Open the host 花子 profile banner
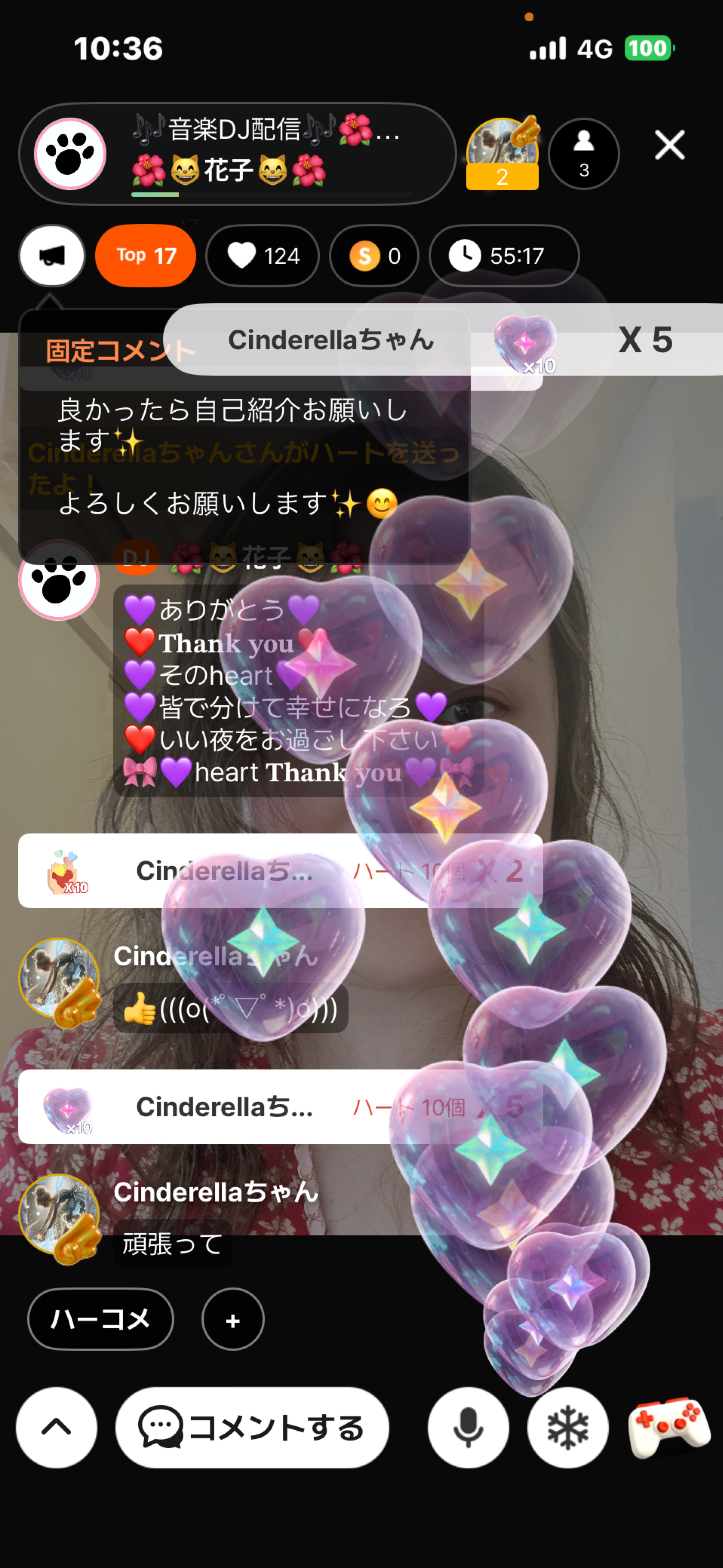This screenshot has width=723, height=1568. click(237, 153)
